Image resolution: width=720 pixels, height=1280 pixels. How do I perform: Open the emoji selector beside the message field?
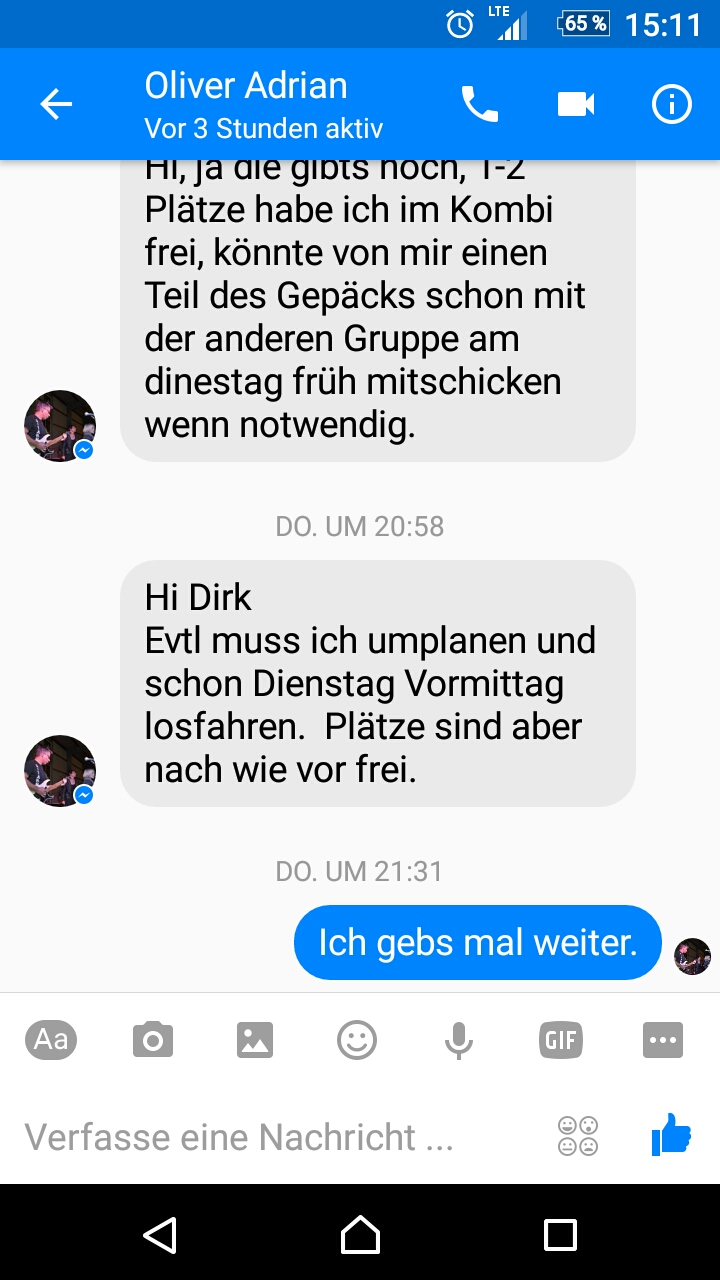tap(578, 1137)
